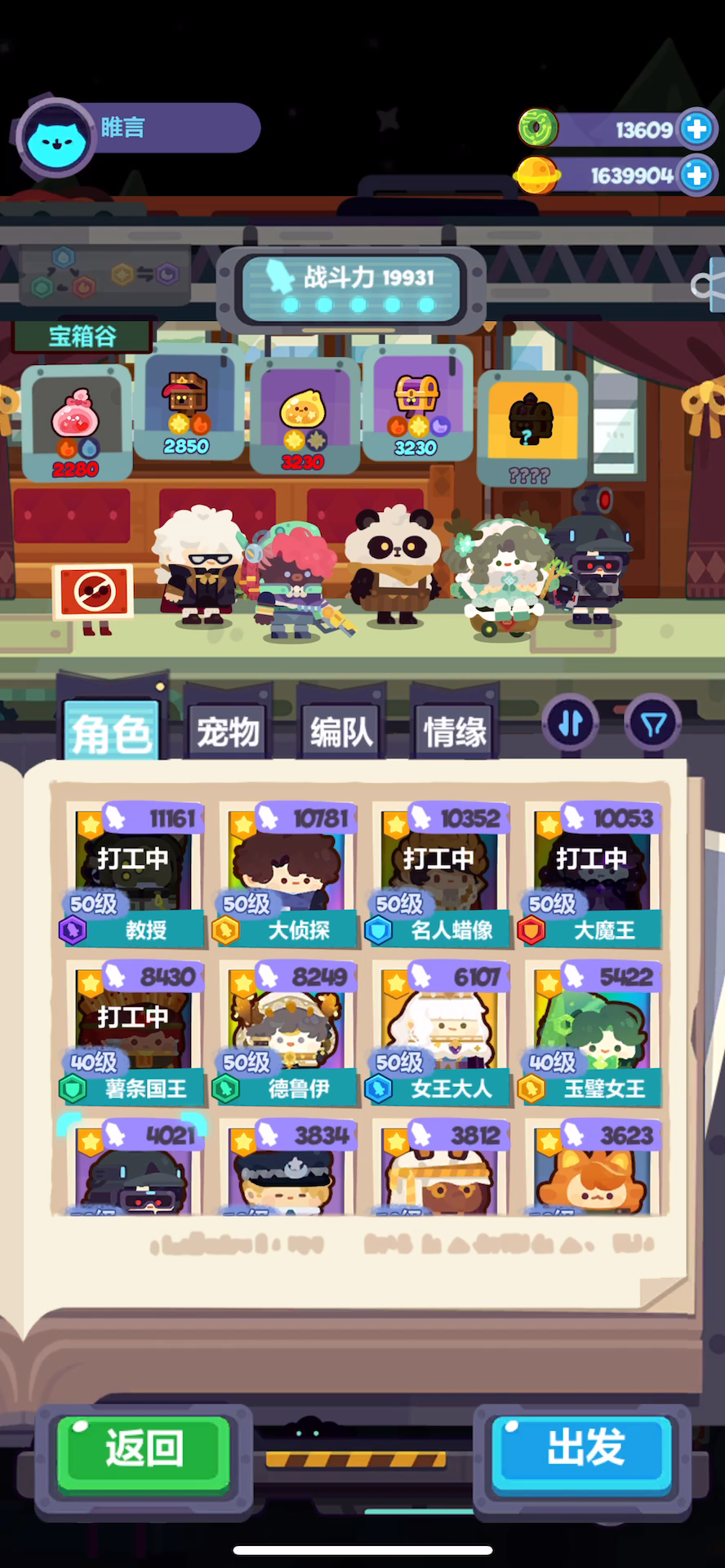Viewport: 725px width, 1568px height.
Task: Switch to the 编队 tab
Action: pos(341,729)
